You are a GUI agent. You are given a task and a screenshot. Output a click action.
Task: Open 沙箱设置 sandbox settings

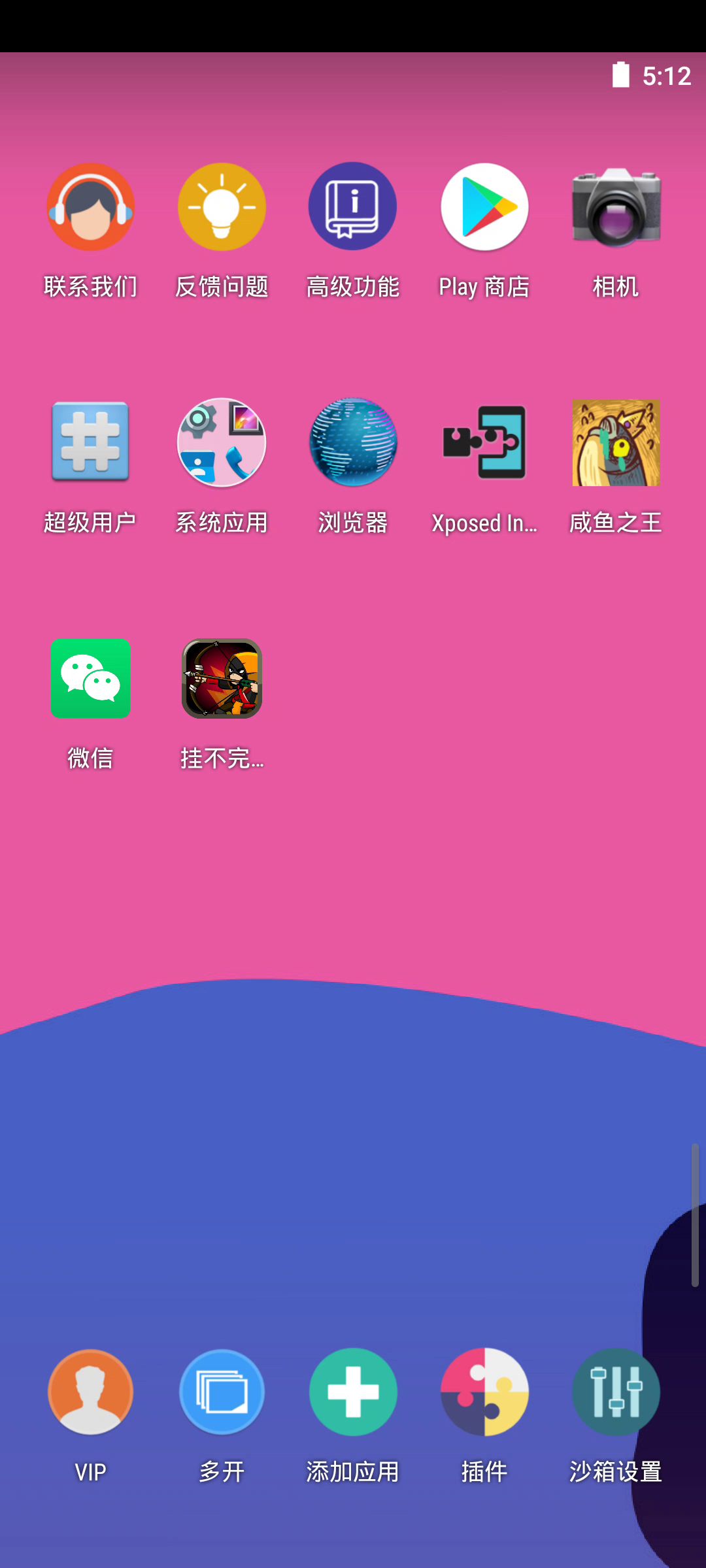click(x=616, y=1392)
